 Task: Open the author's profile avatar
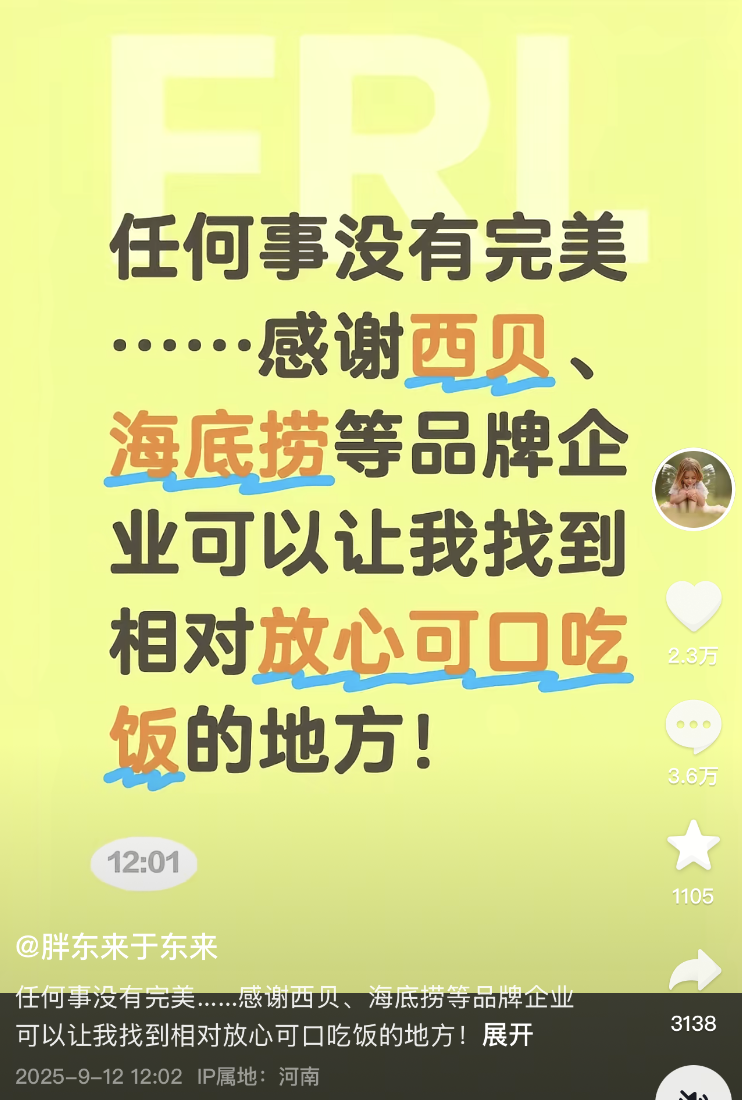693,490
